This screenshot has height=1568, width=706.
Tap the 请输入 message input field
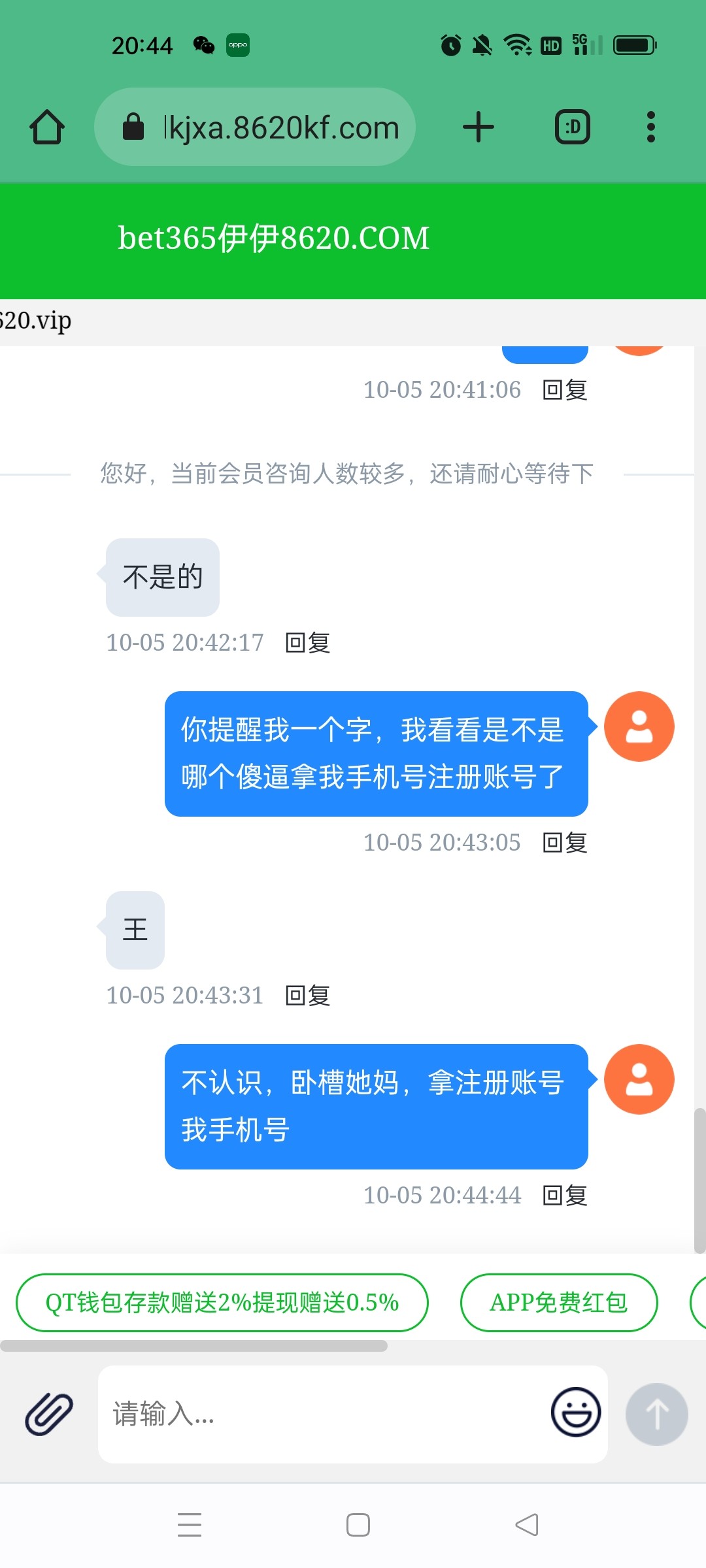pyautogui.click(x=294, y=1414)
